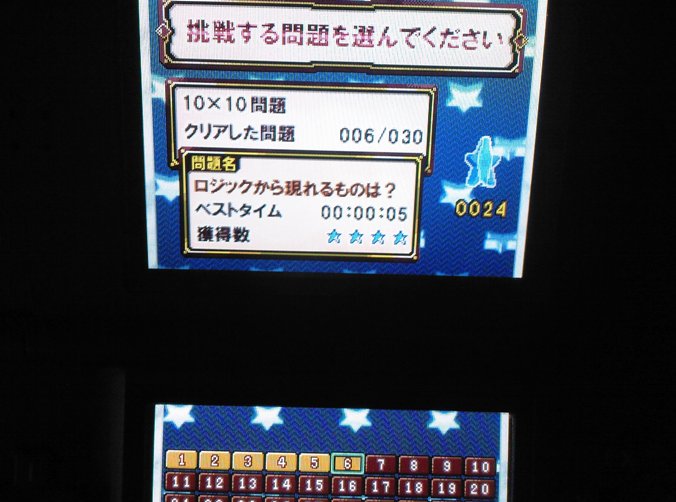The width and height of the screenshot is (676, 502).
Task: Choose puzzle number 4
Action: tap(280, 463)
